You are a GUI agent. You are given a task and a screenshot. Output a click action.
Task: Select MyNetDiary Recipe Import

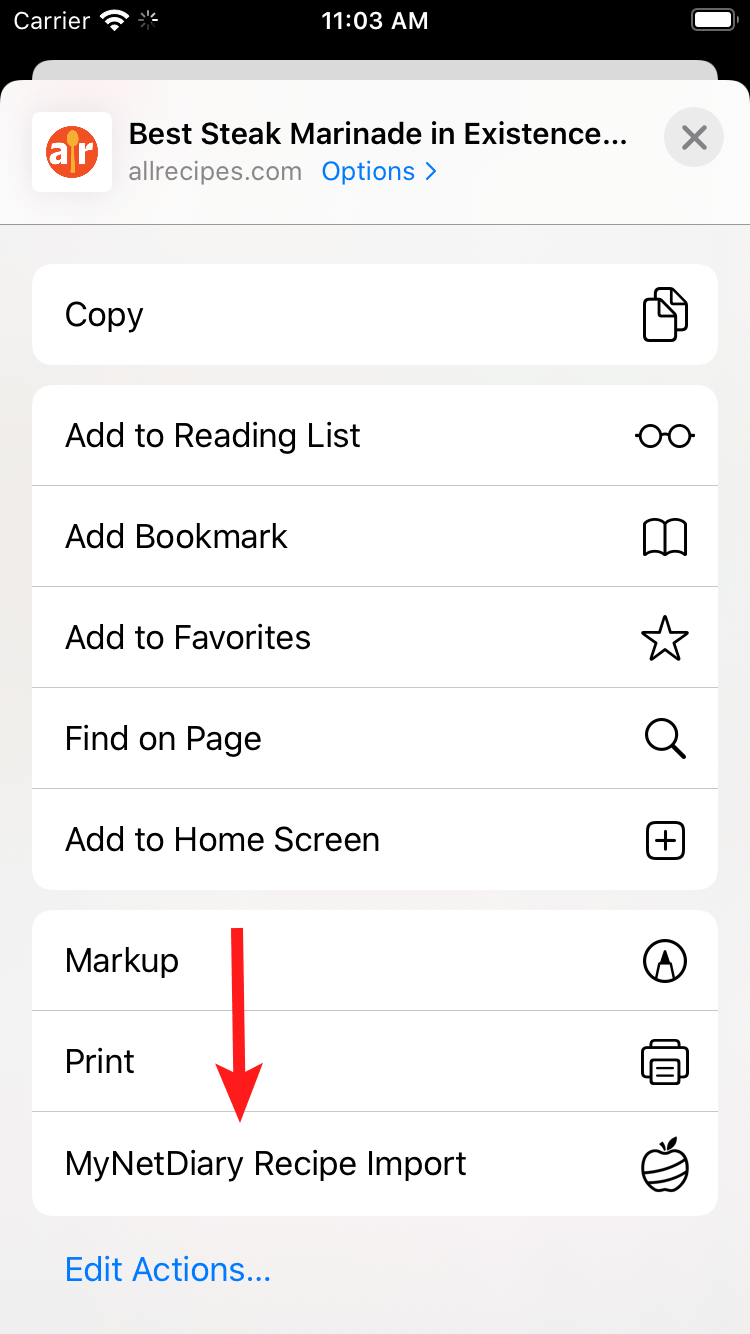(374, 1164)
